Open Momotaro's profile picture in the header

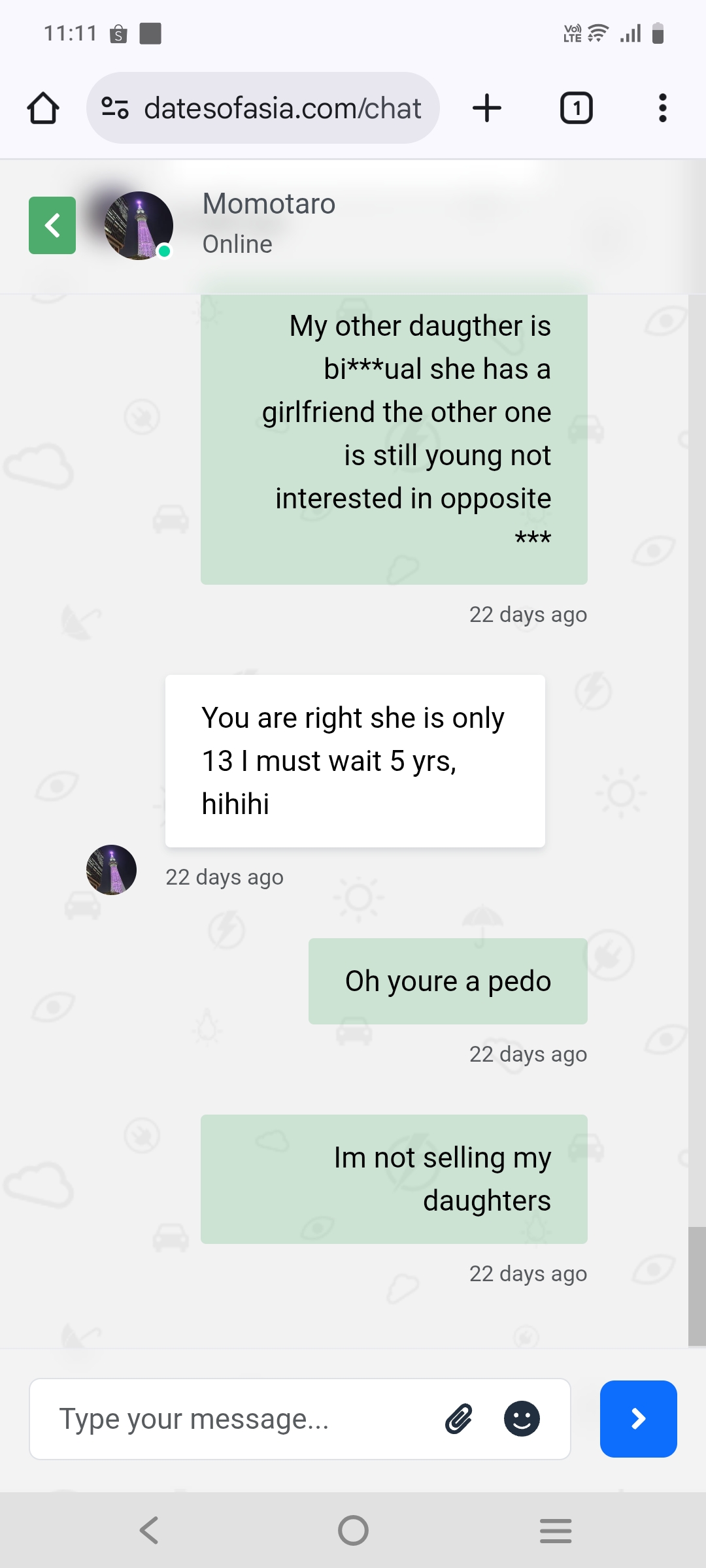(x=139, y=225)
